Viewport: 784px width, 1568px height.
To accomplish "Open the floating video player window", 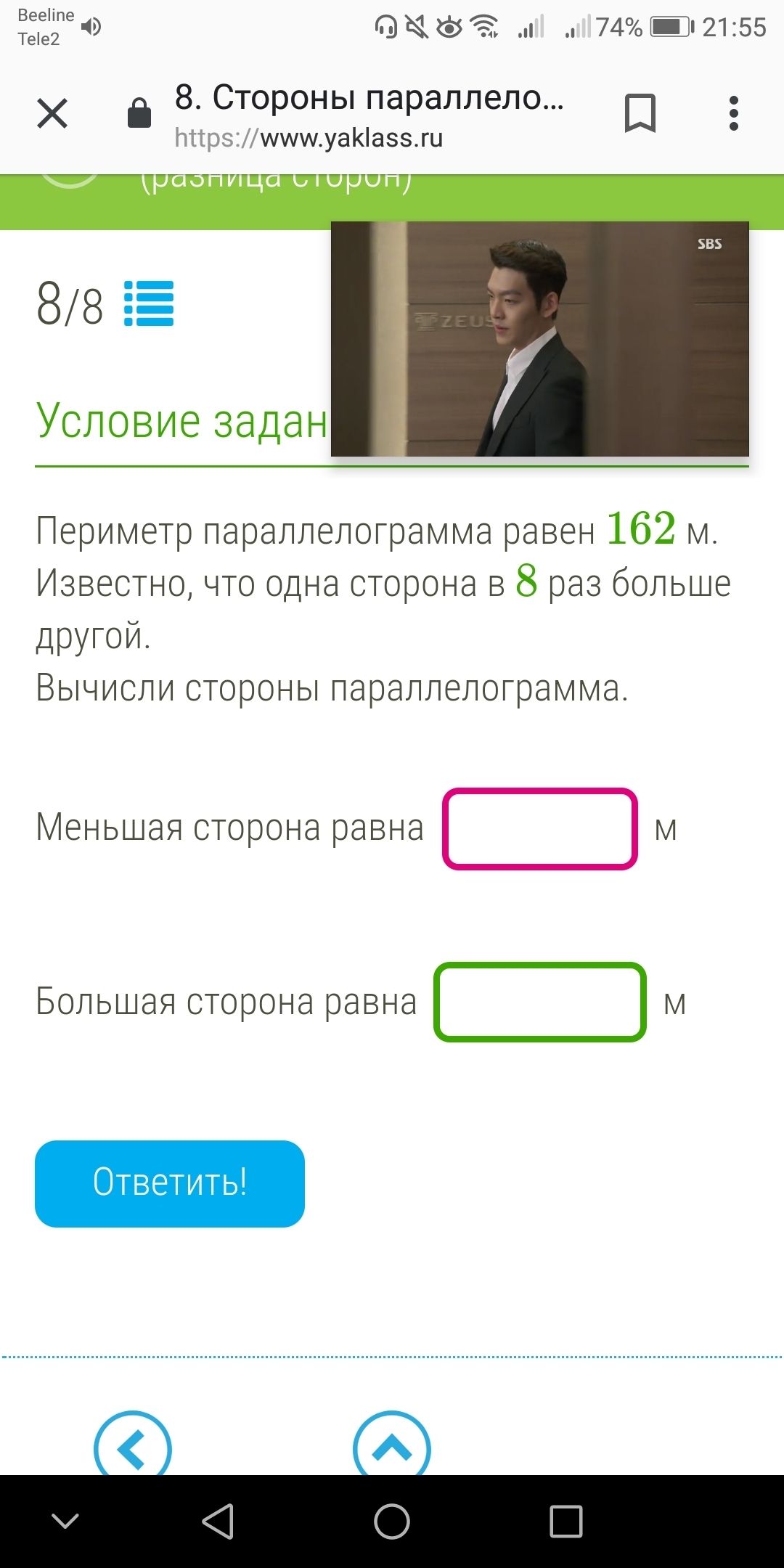I will pos(539,339).
